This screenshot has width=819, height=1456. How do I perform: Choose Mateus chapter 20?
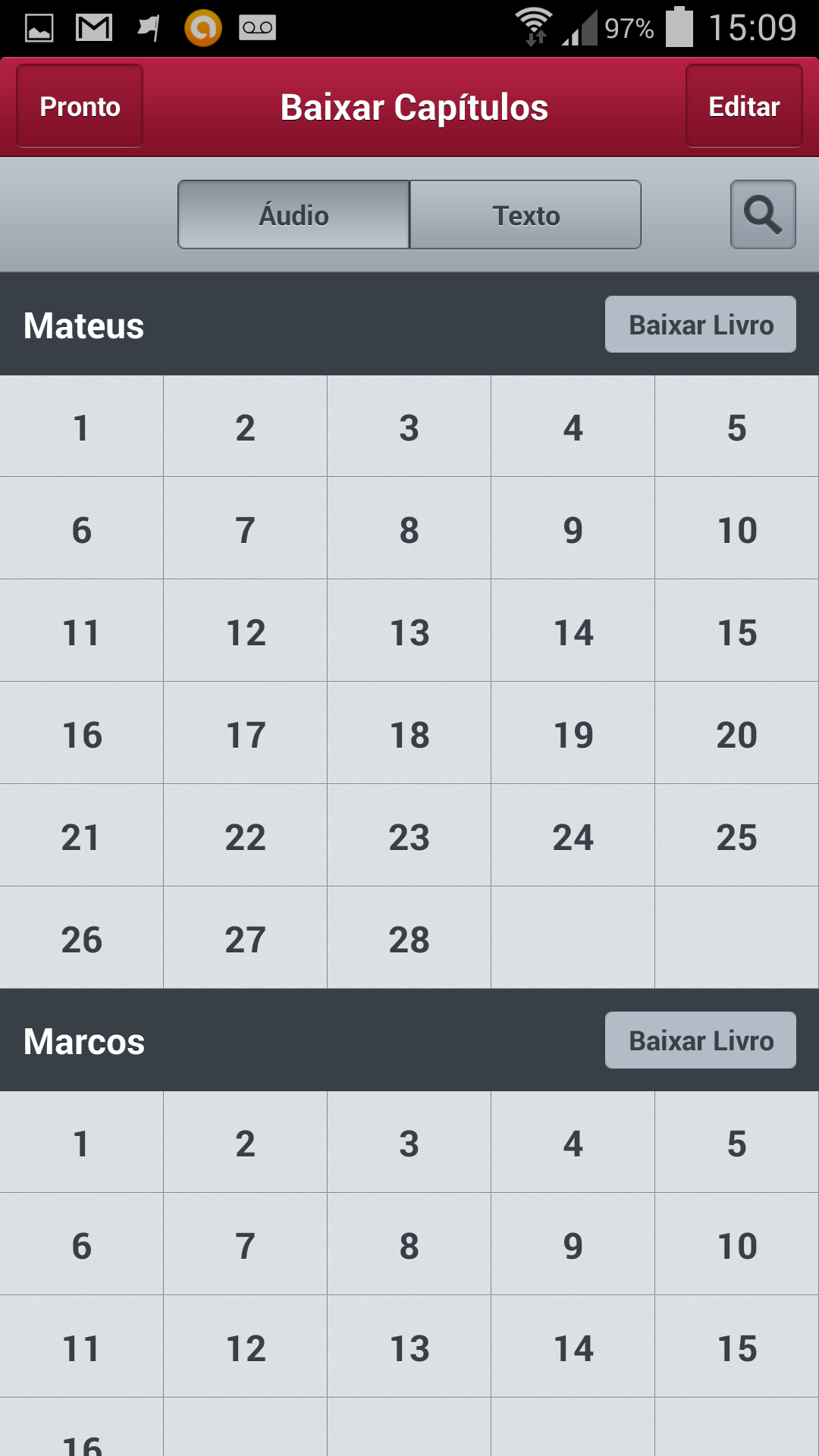737,733
